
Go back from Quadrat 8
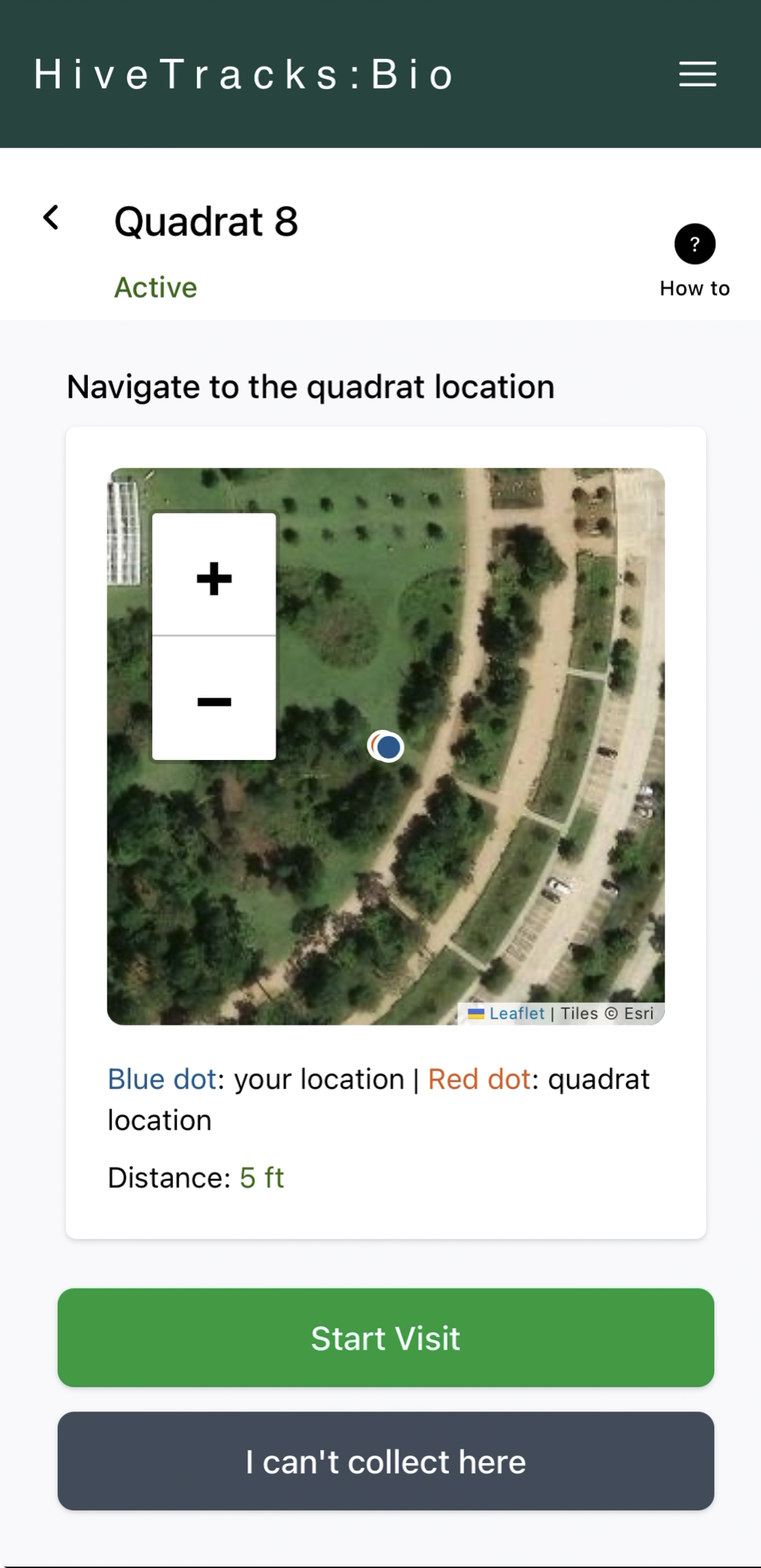pyautogui.click(x=51, y=218)
